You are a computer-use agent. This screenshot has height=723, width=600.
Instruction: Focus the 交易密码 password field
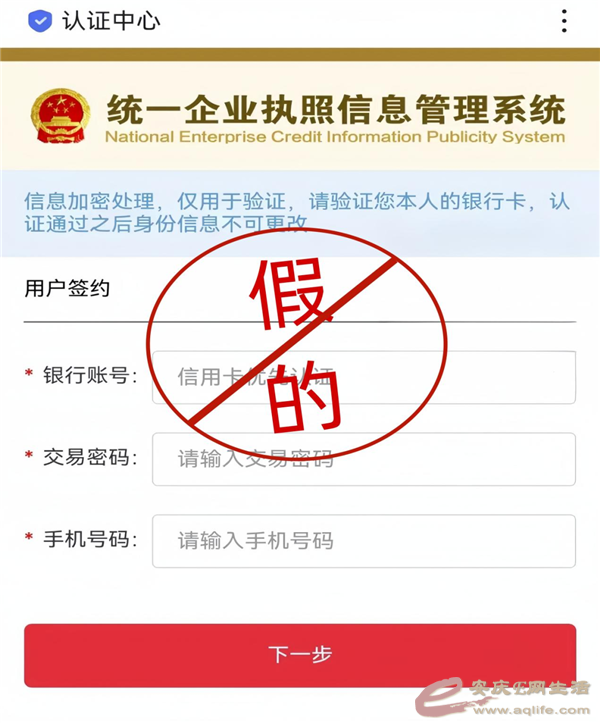click(x=364, y=459)
